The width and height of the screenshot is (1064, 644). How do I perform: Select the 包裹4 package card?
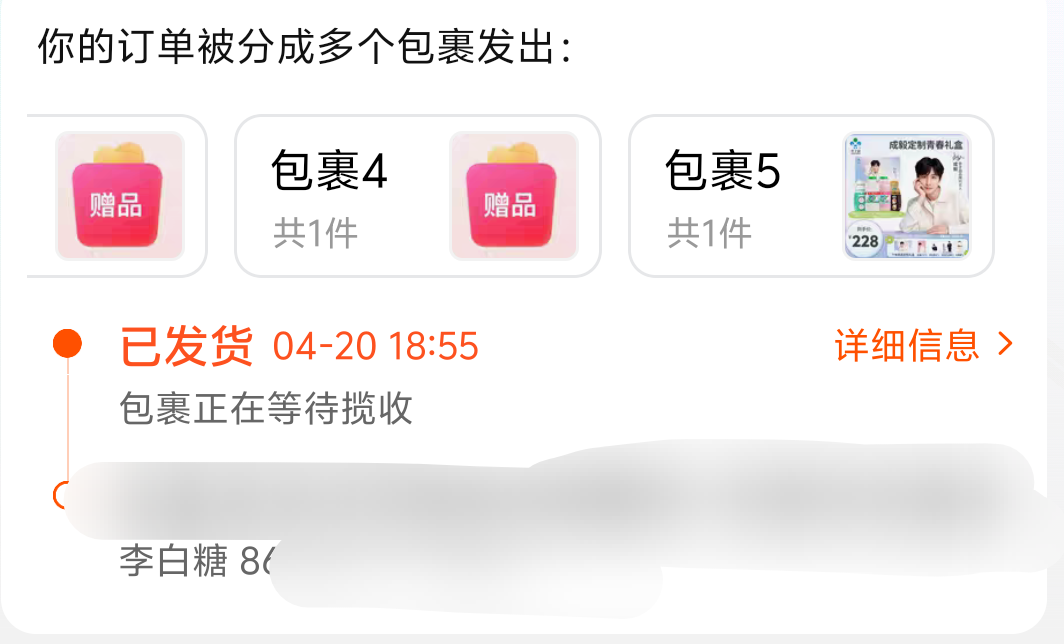pyautogui.click(x=417, y=196)
